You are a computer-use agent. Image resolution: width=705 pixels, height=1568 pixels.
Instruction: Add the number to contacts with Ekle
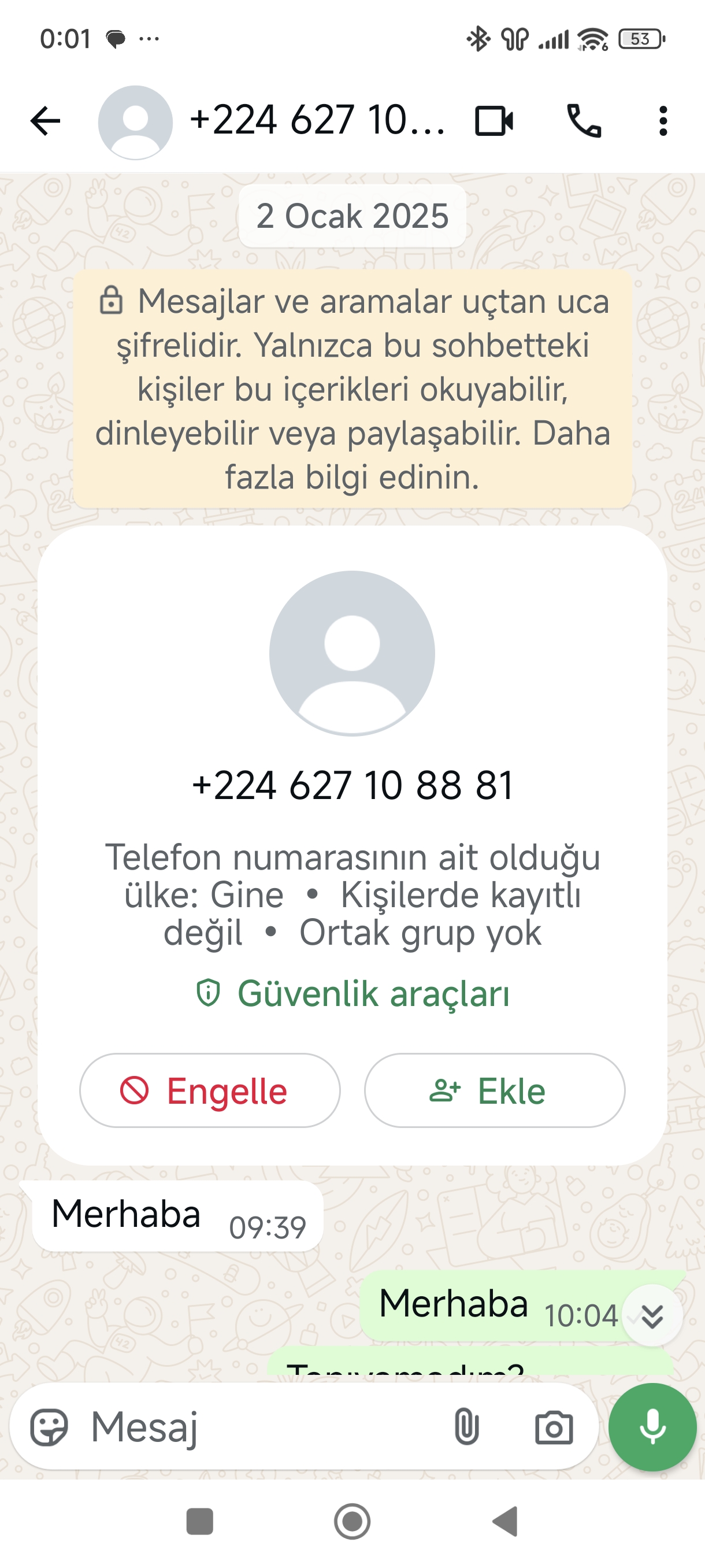tap(494, 1090)
